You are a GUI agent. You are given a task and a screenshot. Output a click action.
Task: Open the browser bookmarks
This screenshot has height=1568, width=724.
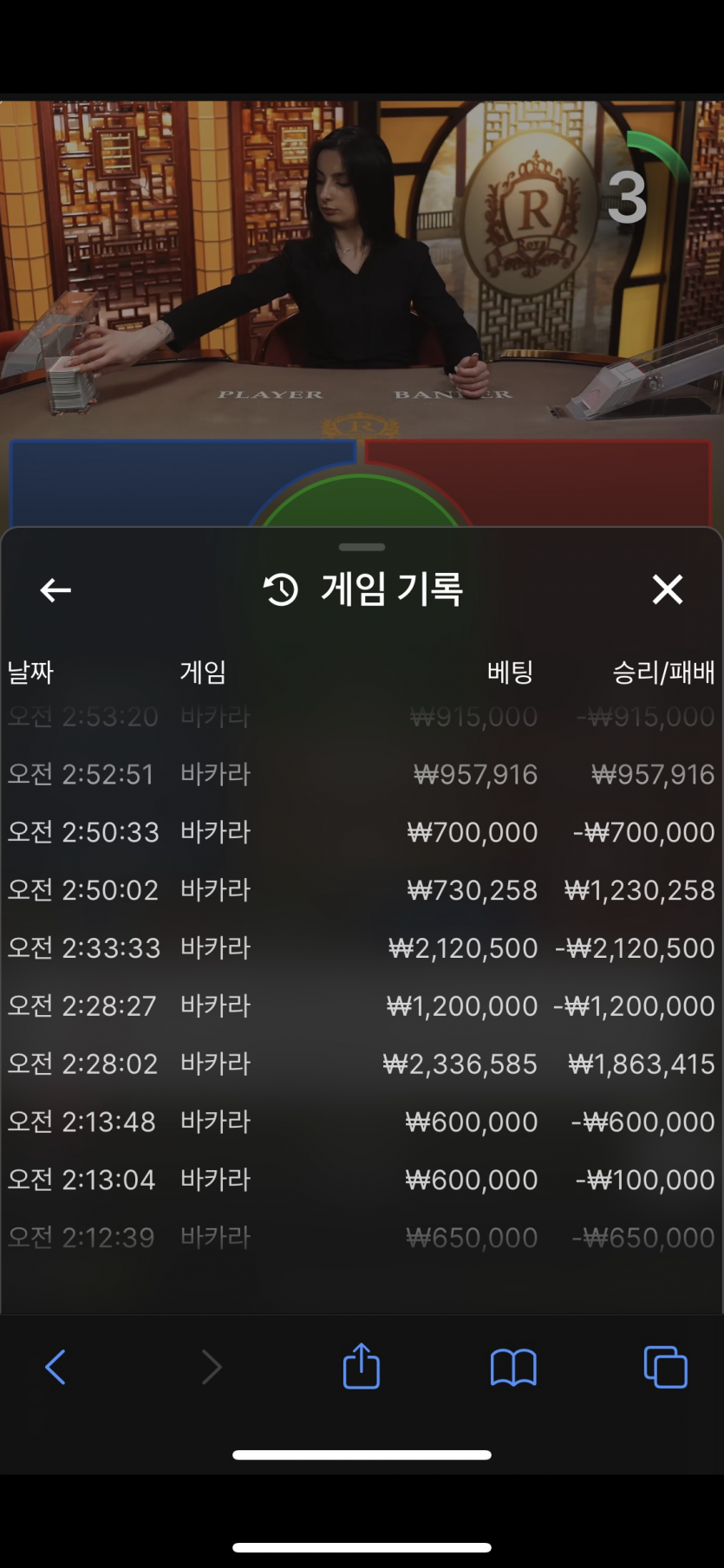513,1368
